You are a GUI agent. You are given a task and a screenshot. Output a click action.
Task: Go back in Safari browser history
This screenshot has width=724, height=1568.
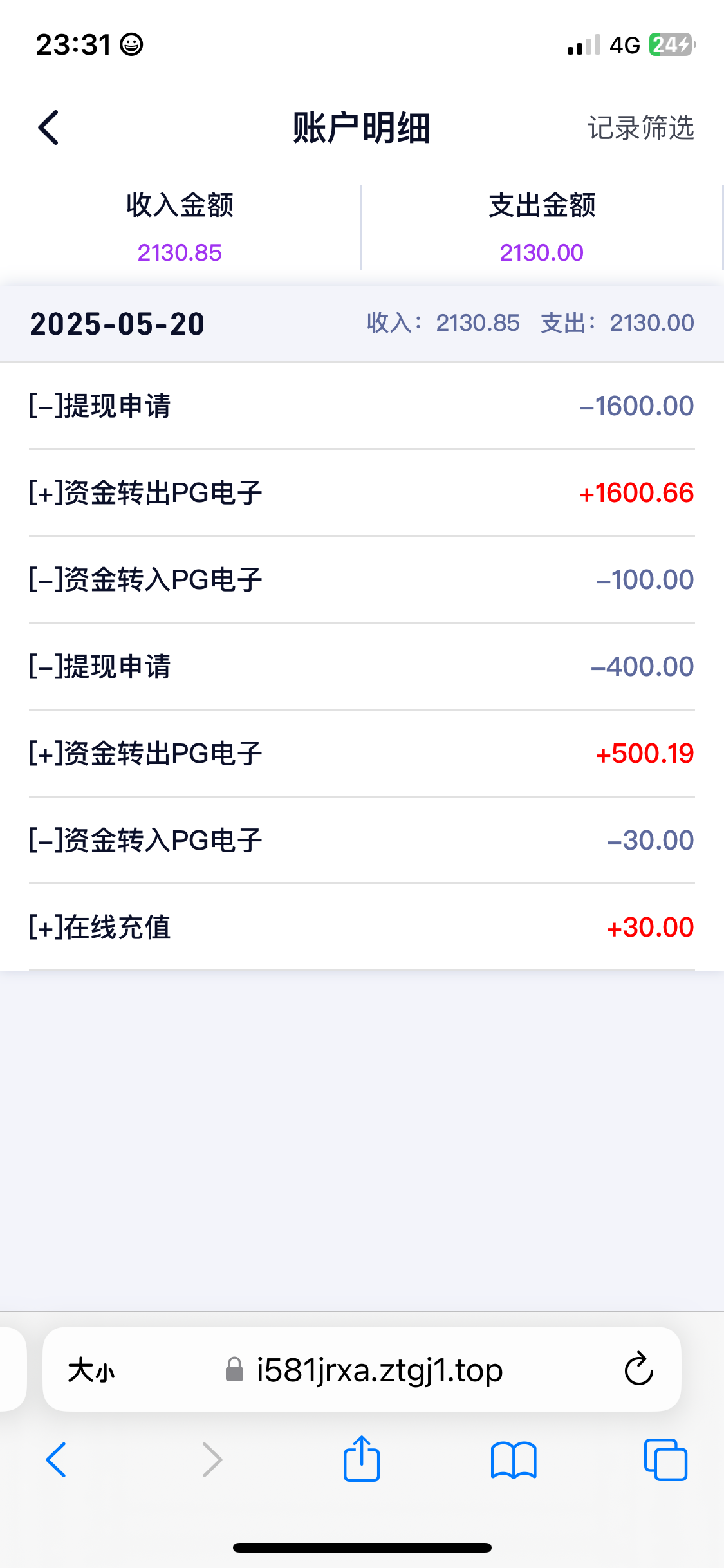57,1460
